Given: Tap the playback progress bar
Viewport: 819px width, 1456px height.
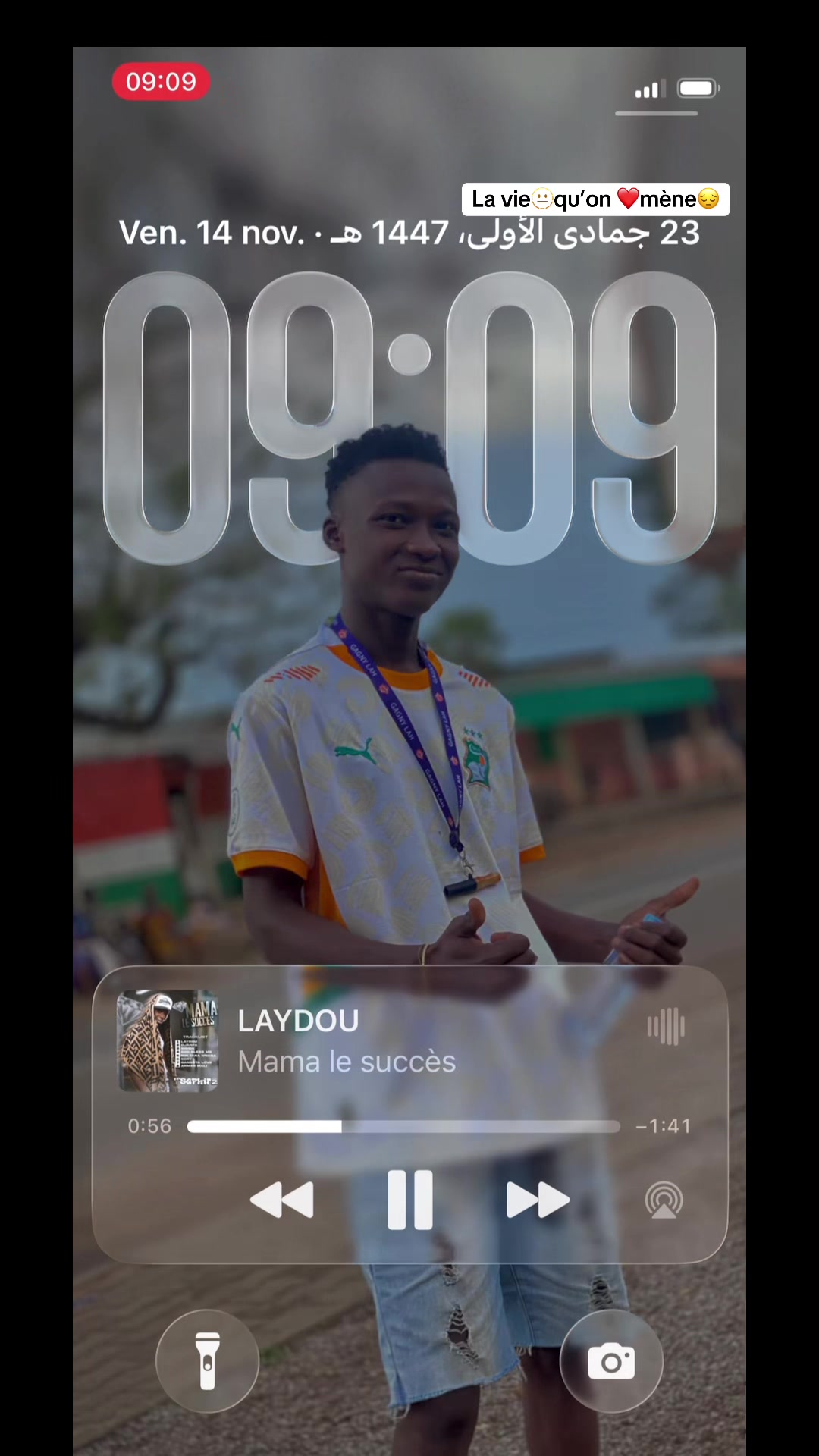Looking at the screenshot, I should coord(403,1126).
